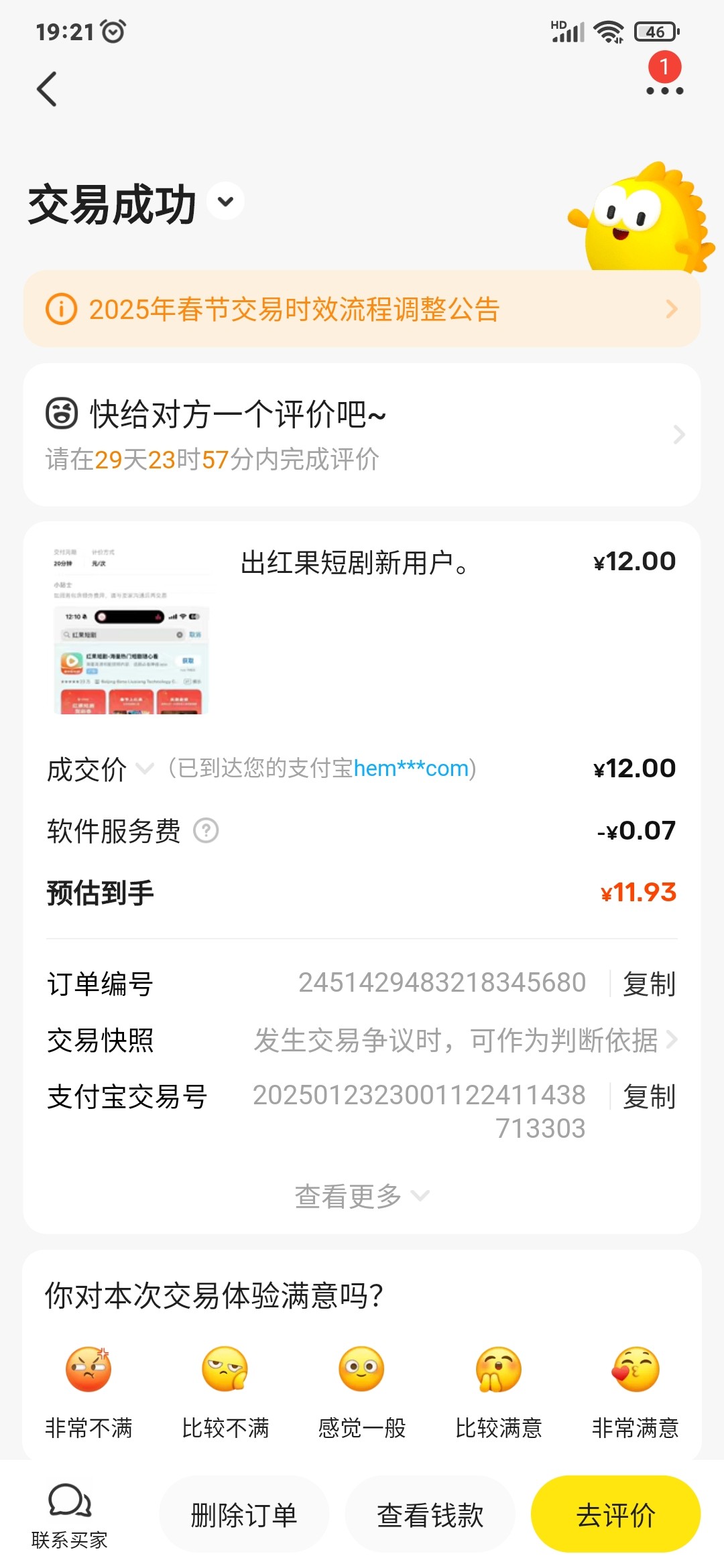Open the 出红果短剧新用户 item thumbnail
This screenshot has height=1568, width=724.
point(131,630)
